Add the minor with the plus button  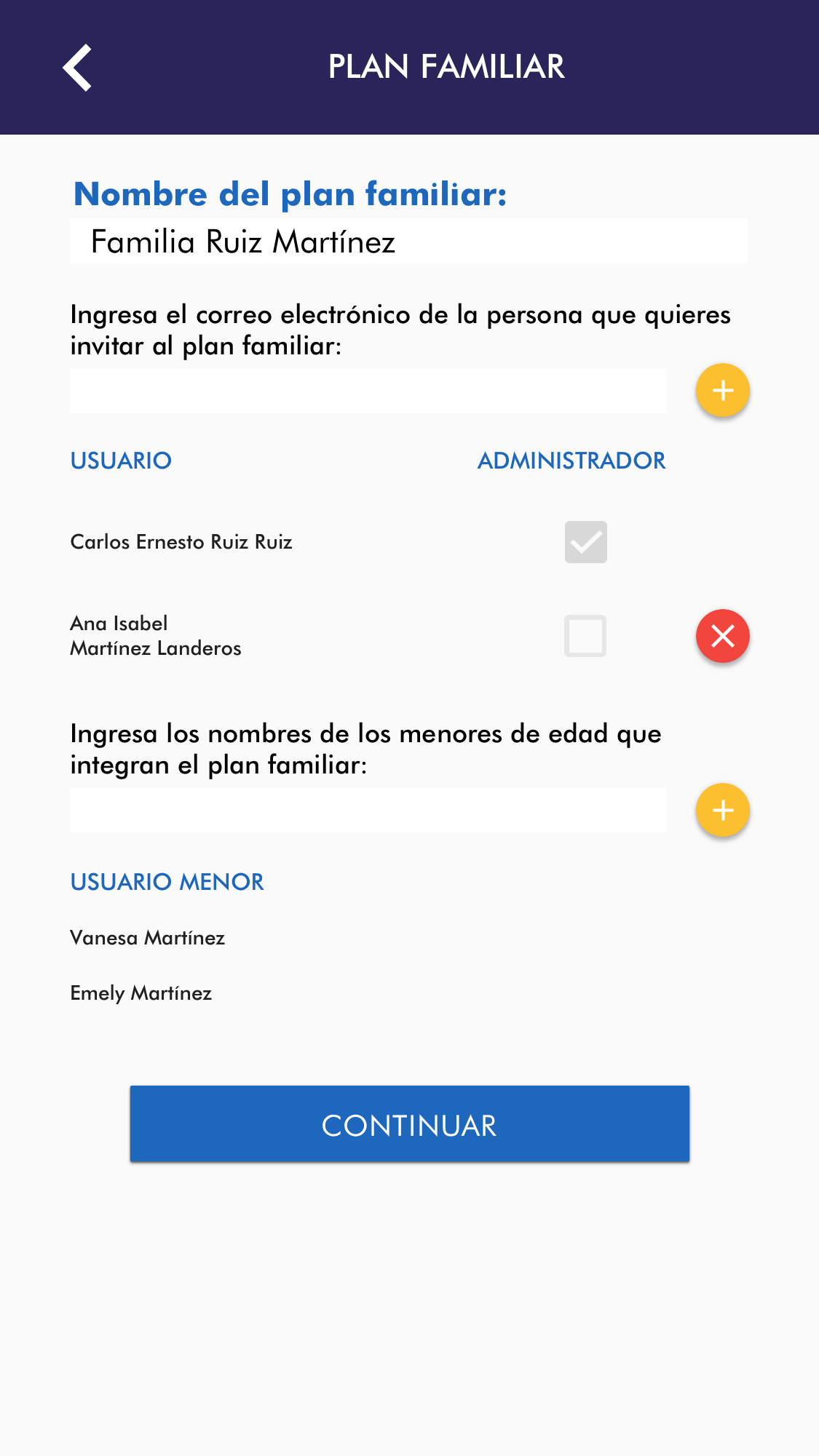[x=722, y=810]
